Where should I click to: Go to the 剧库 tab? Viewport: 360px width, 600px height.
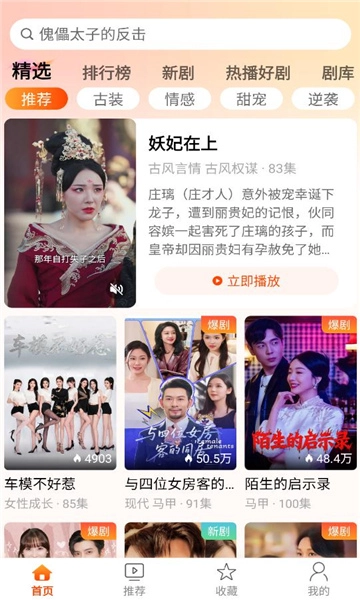pos(337,73)
